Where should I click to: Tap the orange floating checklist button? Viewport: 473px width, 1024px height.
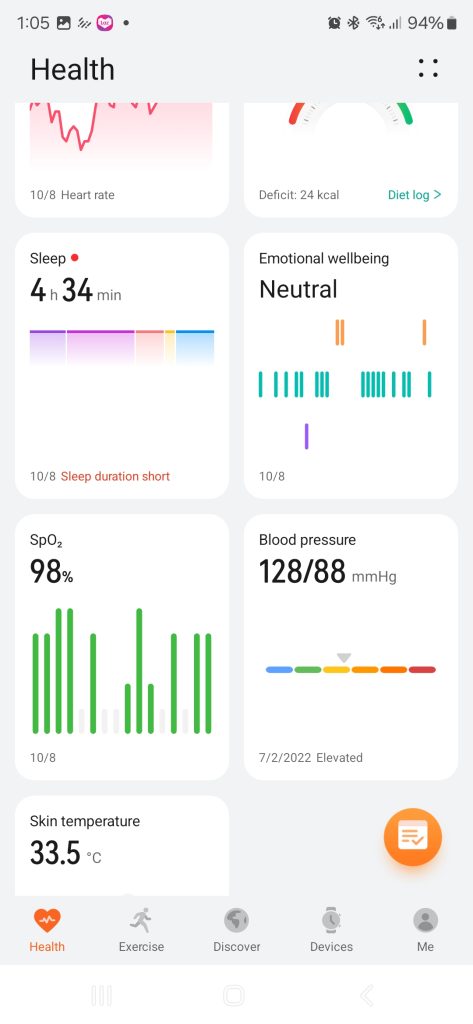click(412, 837)
